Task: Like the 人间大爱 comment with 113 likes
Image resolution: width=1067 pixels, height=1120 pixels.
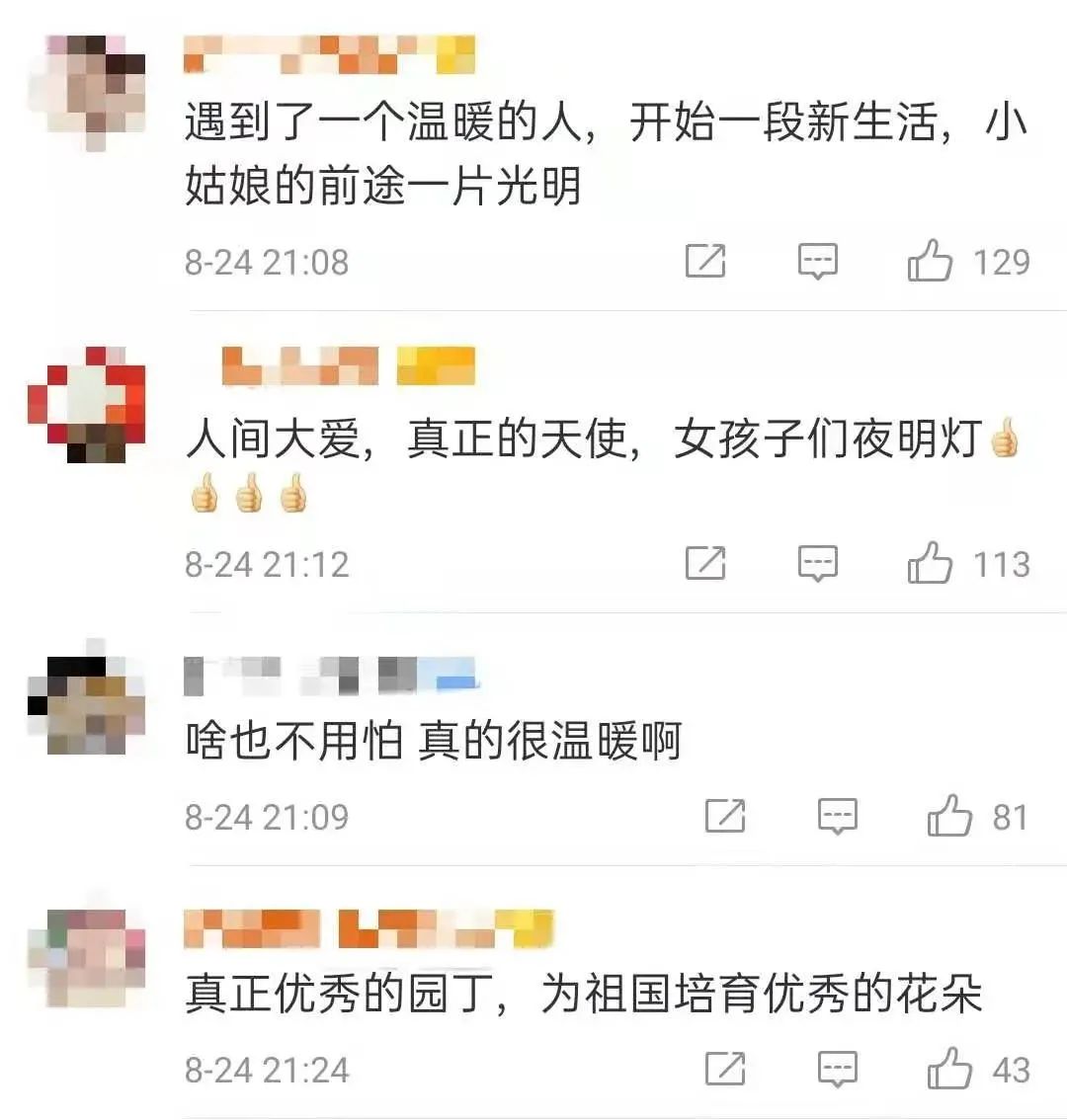Action: [x=930, y=564]
